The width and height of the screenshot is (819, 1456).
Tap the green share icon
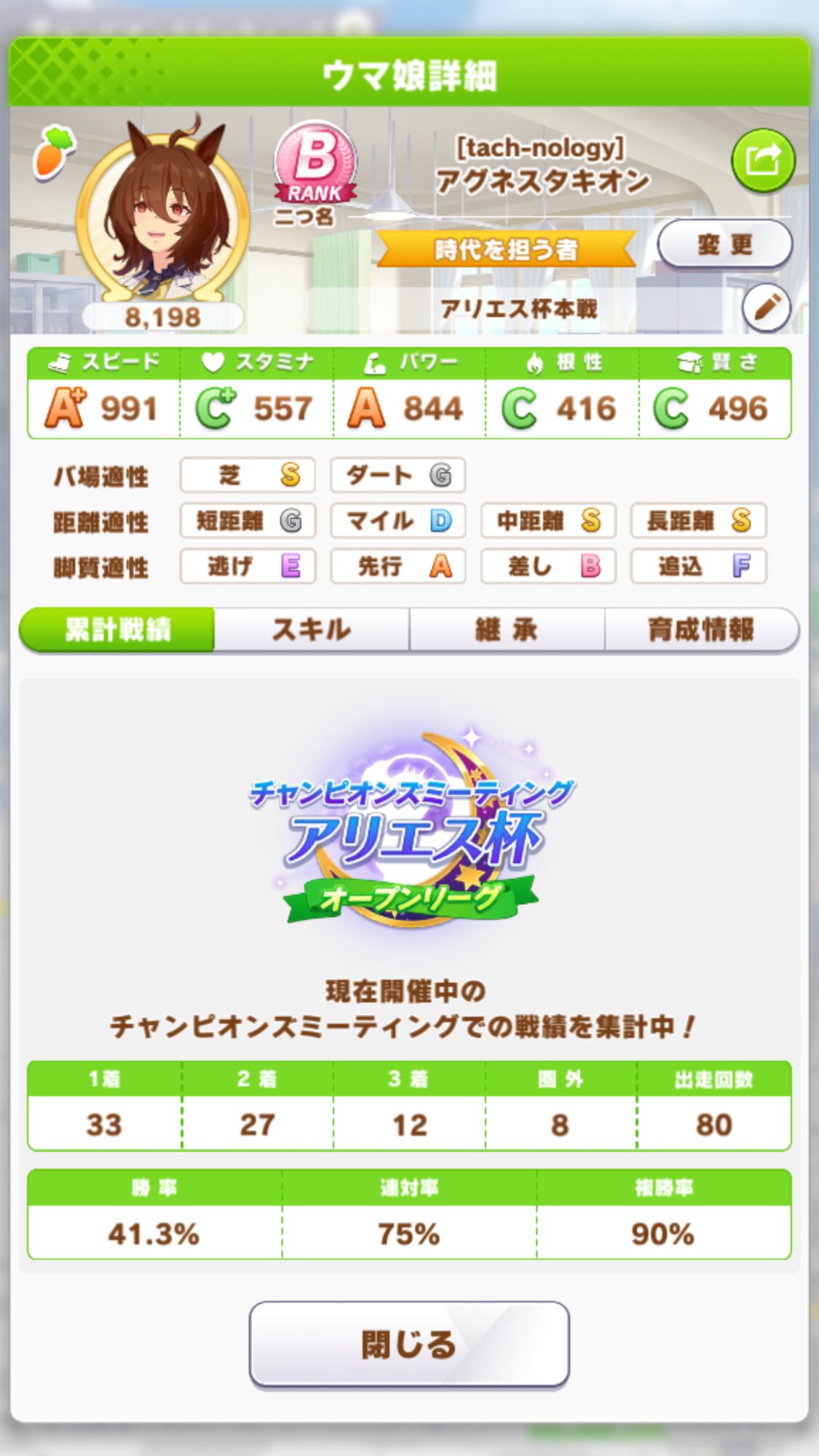tap(763, 161)
